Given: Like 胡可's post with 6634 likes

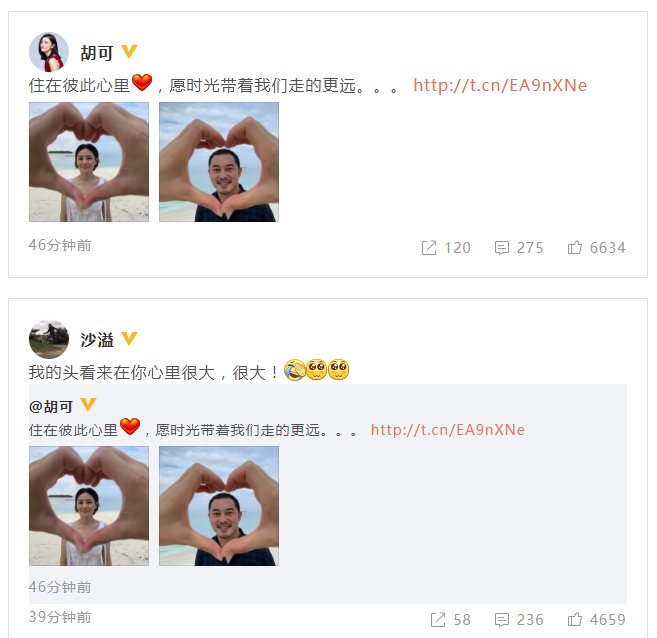Looking at the screenshot, I should coord(596,247).
